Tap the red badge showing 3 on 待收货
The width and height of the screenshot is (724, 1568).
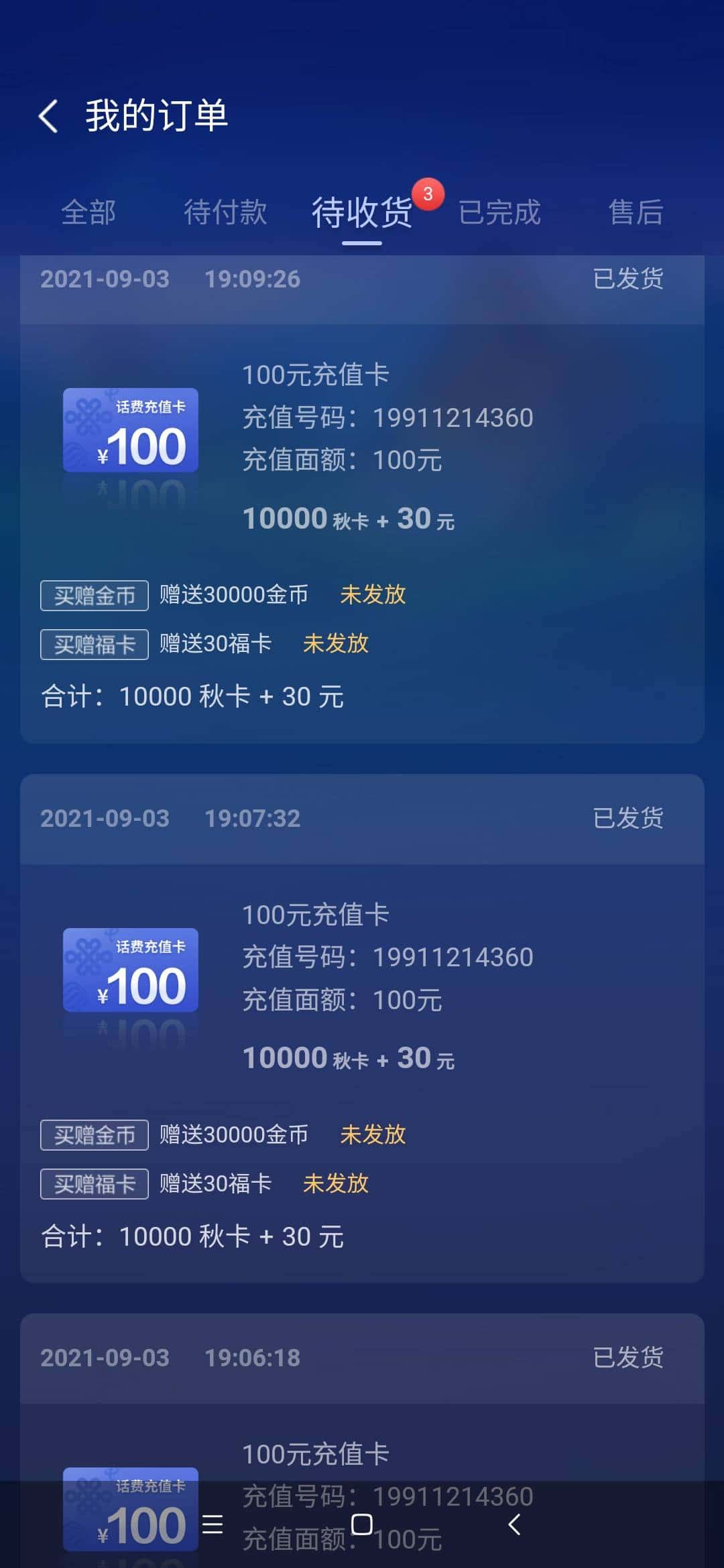pos(427,194)
